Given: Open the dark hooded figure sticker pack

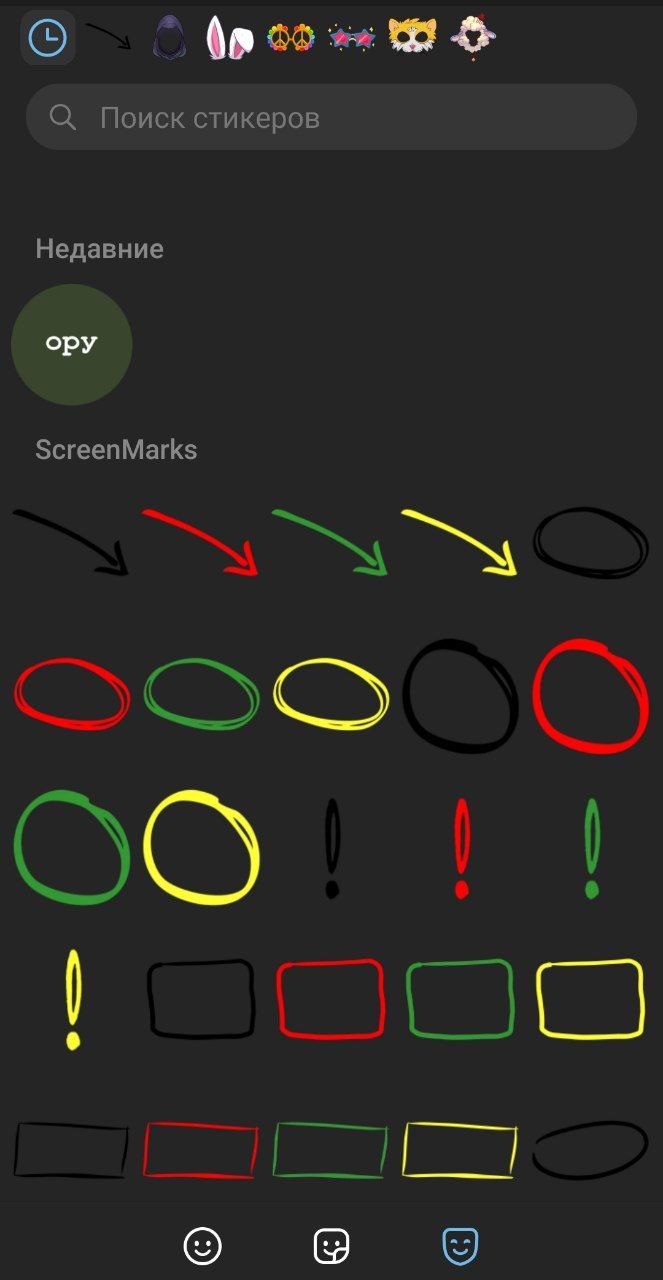Looking at the screenshot, I should pos(169,38).
